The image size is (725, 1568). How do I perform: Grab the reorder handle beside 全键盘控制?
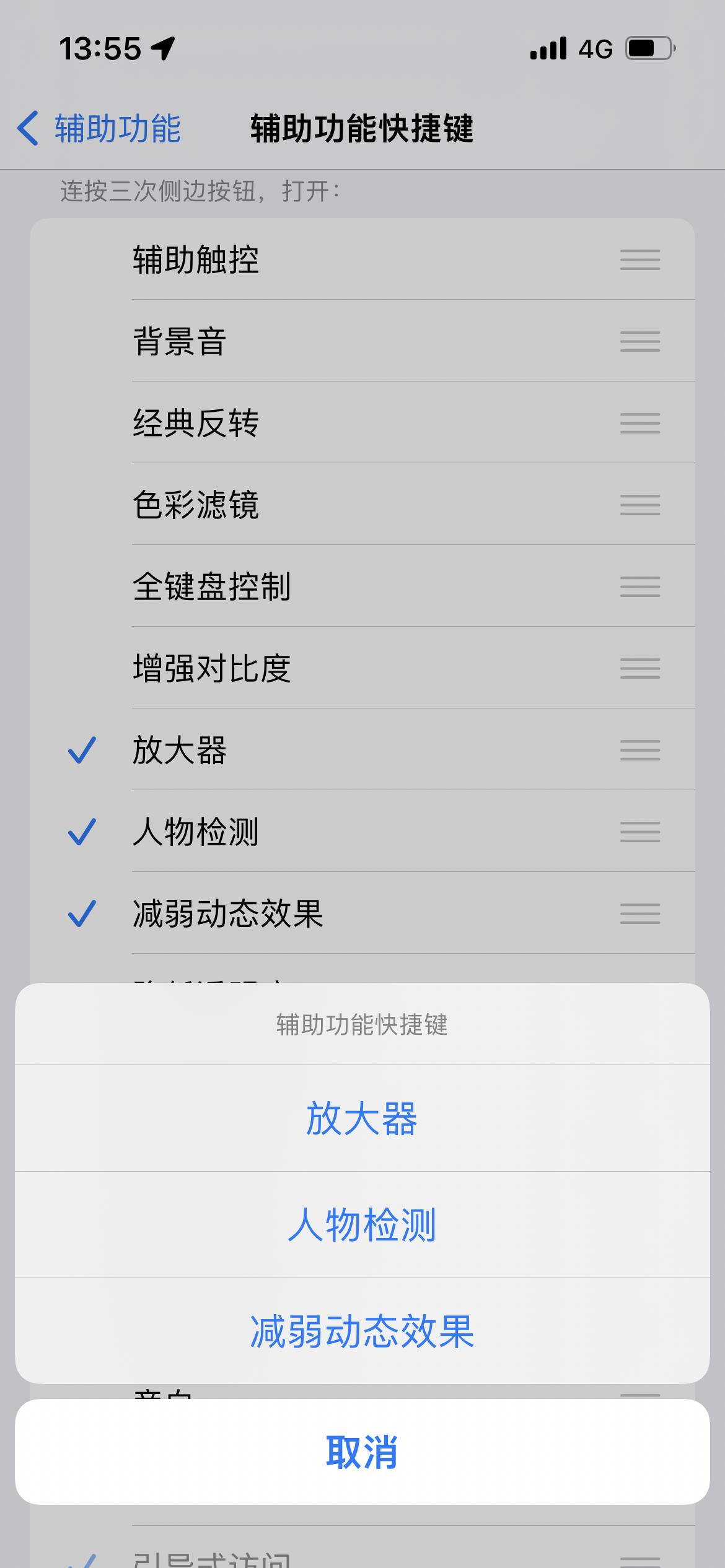[x=639, y=587]
